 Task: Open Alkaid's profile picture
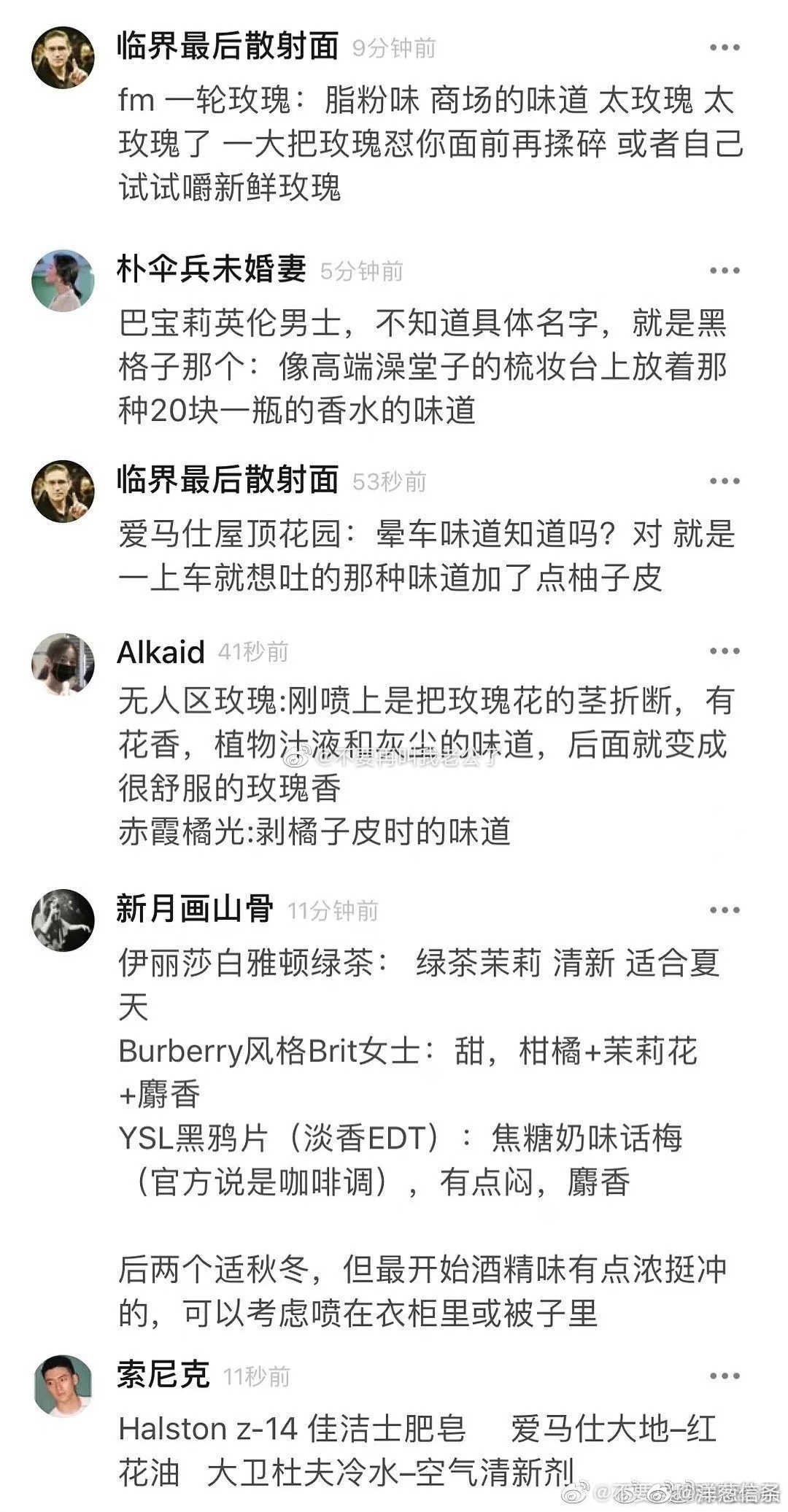[63, 664]
